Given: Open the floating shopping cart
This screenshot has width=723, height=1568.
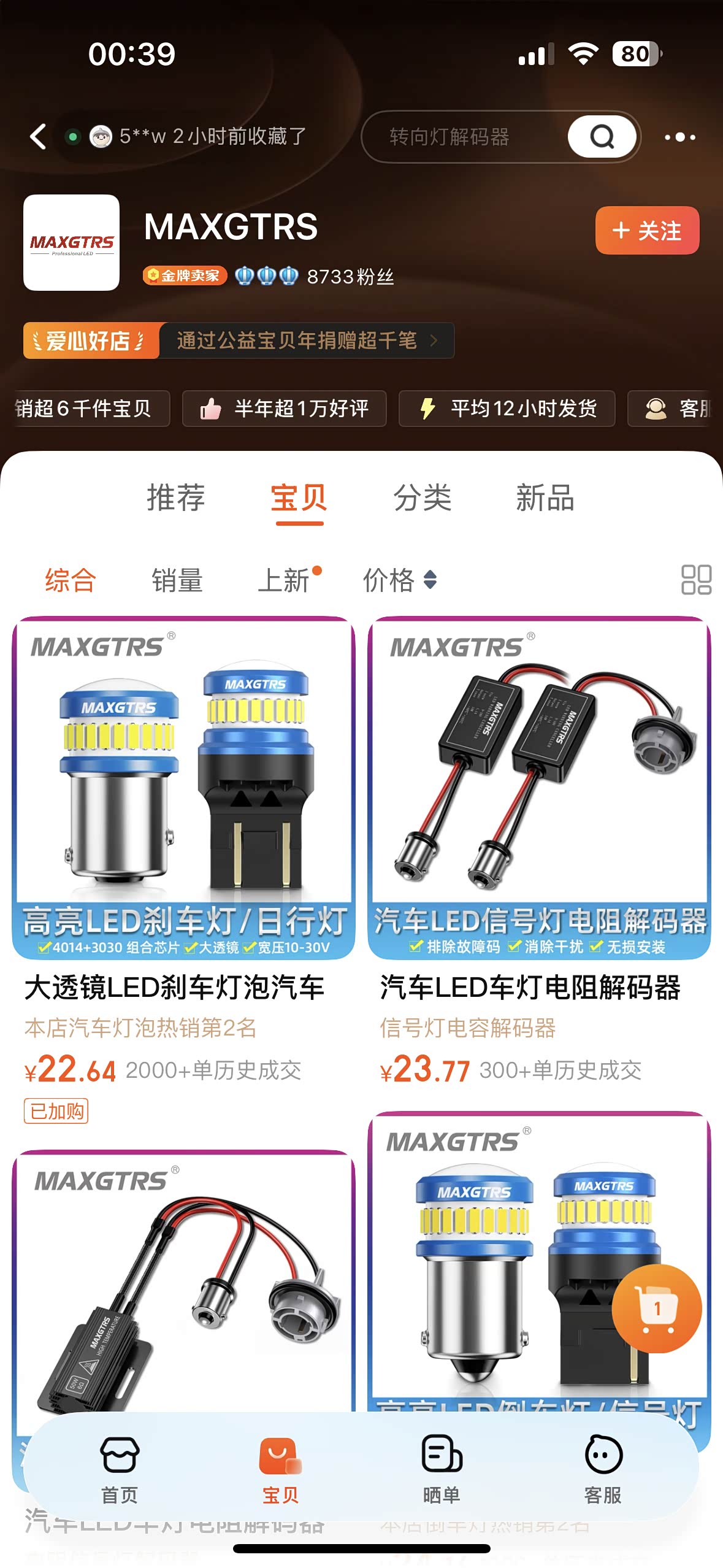Looking at the screenshot, I should point(657,1309).
